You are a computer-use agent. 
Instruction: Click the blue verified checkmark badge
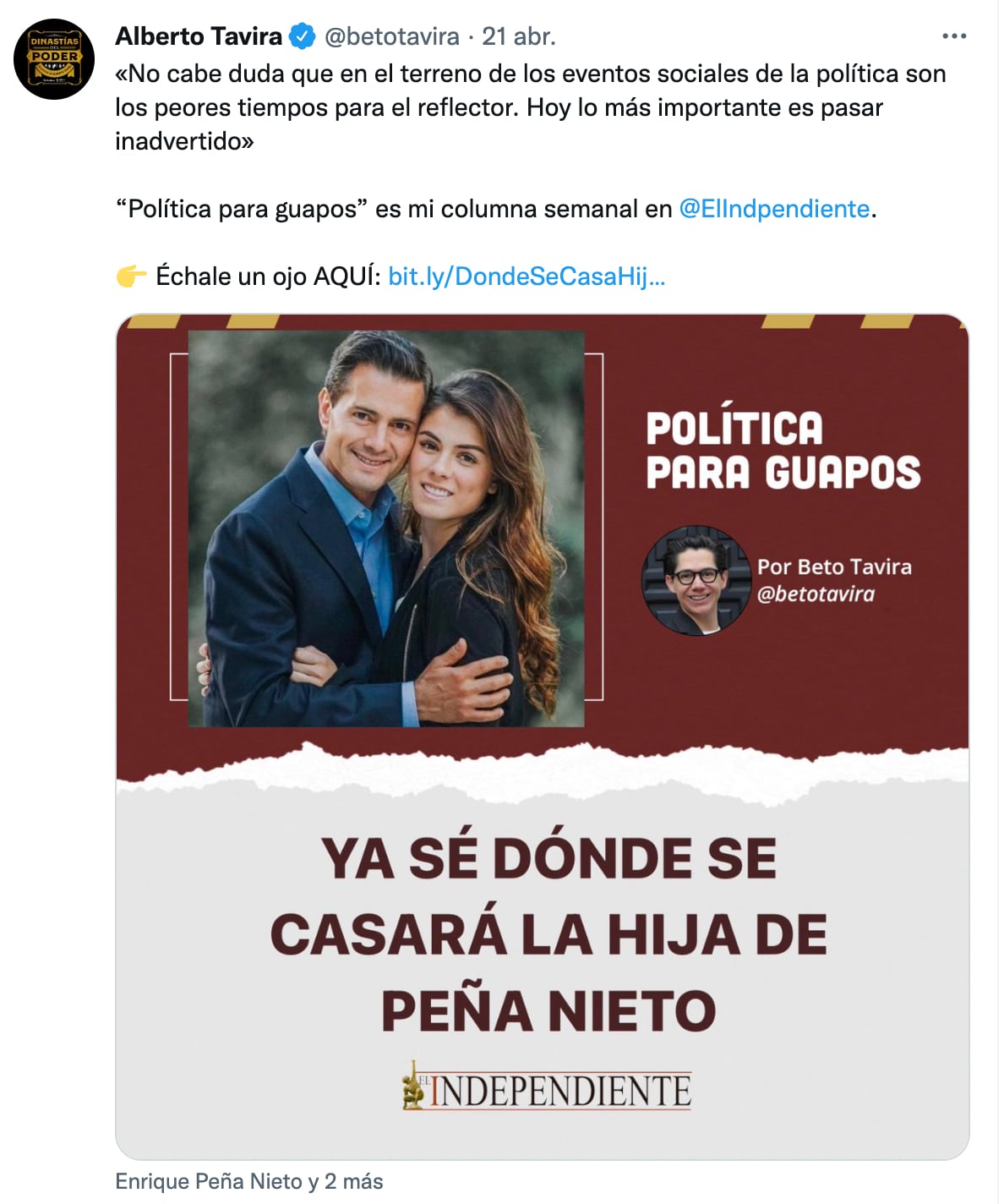[300, 36]
